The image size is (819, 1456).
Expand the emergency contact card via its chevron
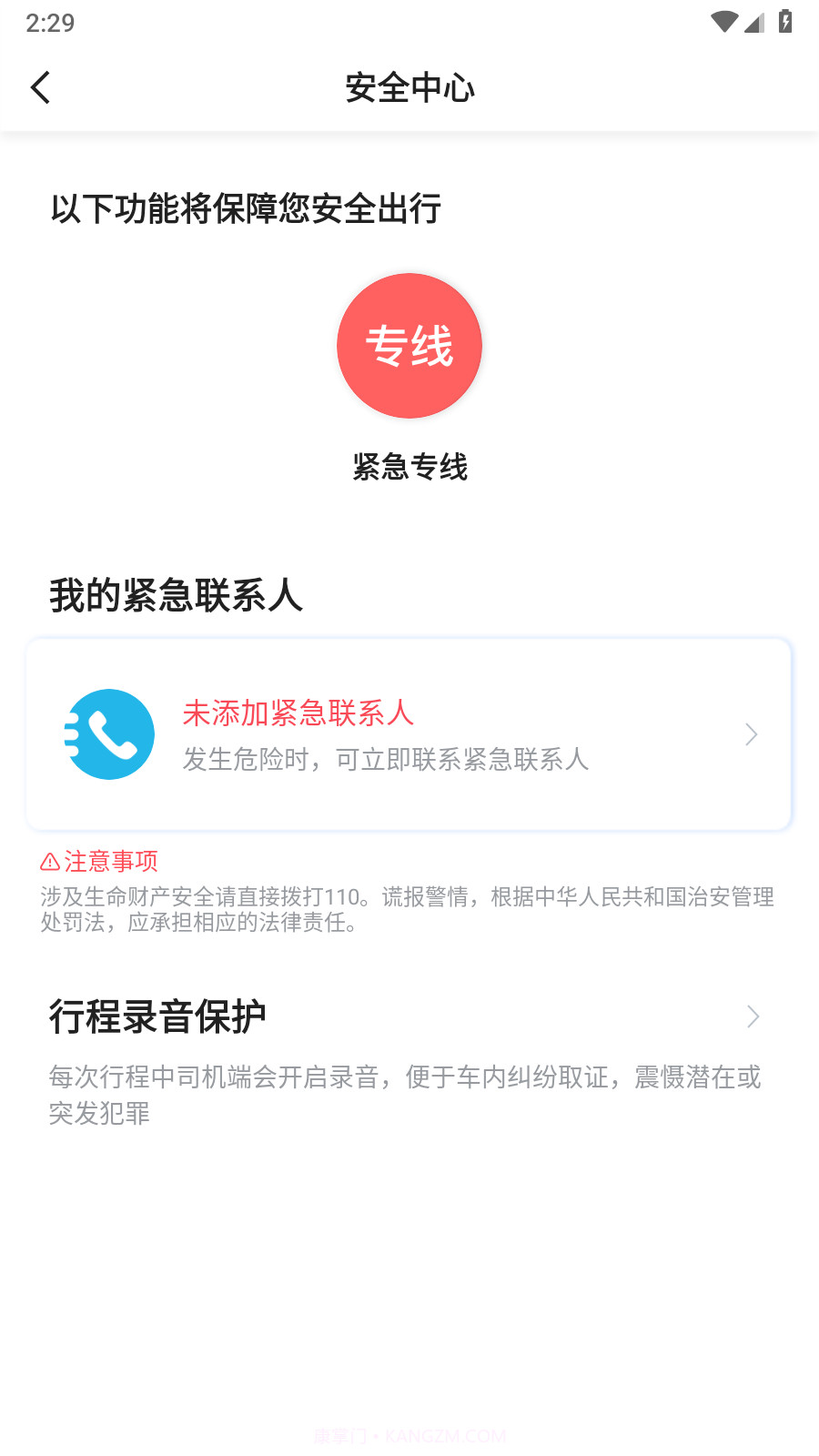[x=751, y=734]
